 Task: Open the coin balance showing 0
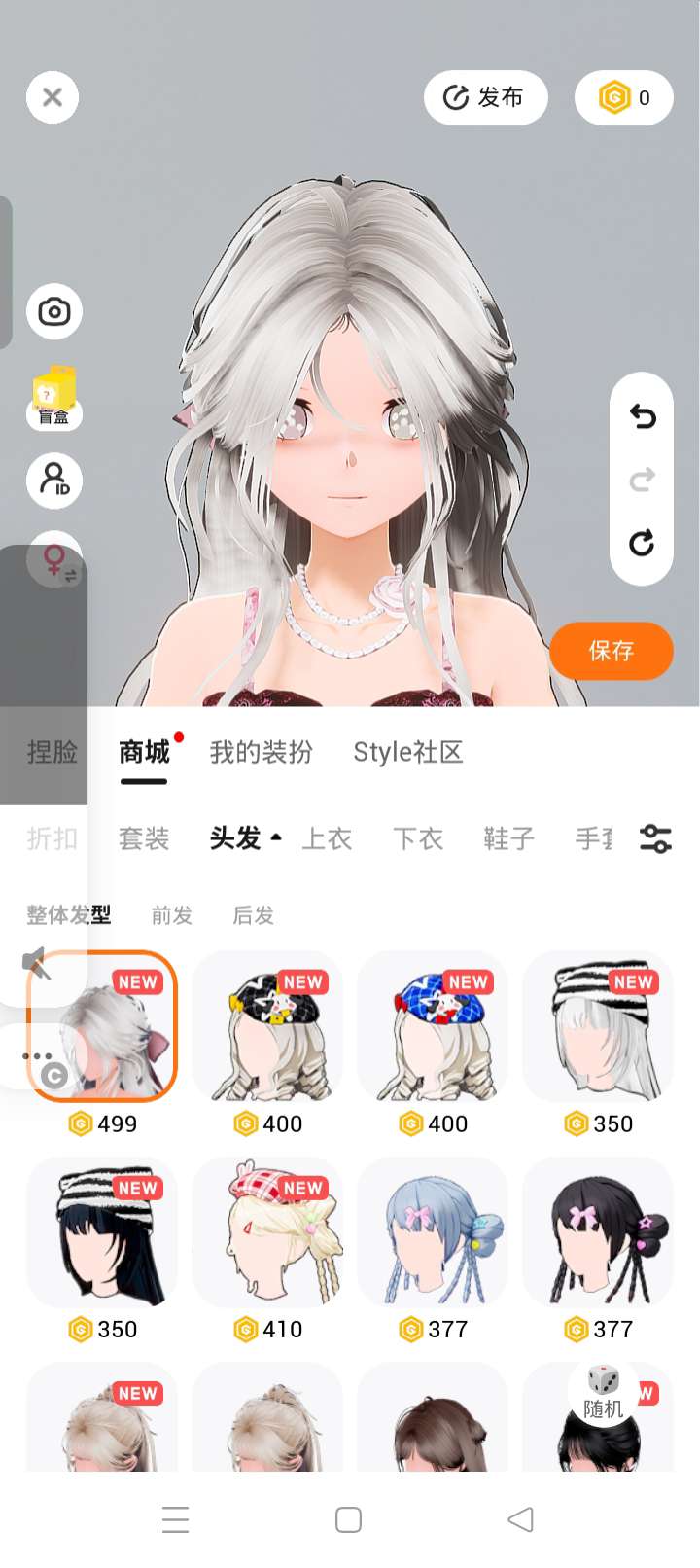click(x=624, y=97)
